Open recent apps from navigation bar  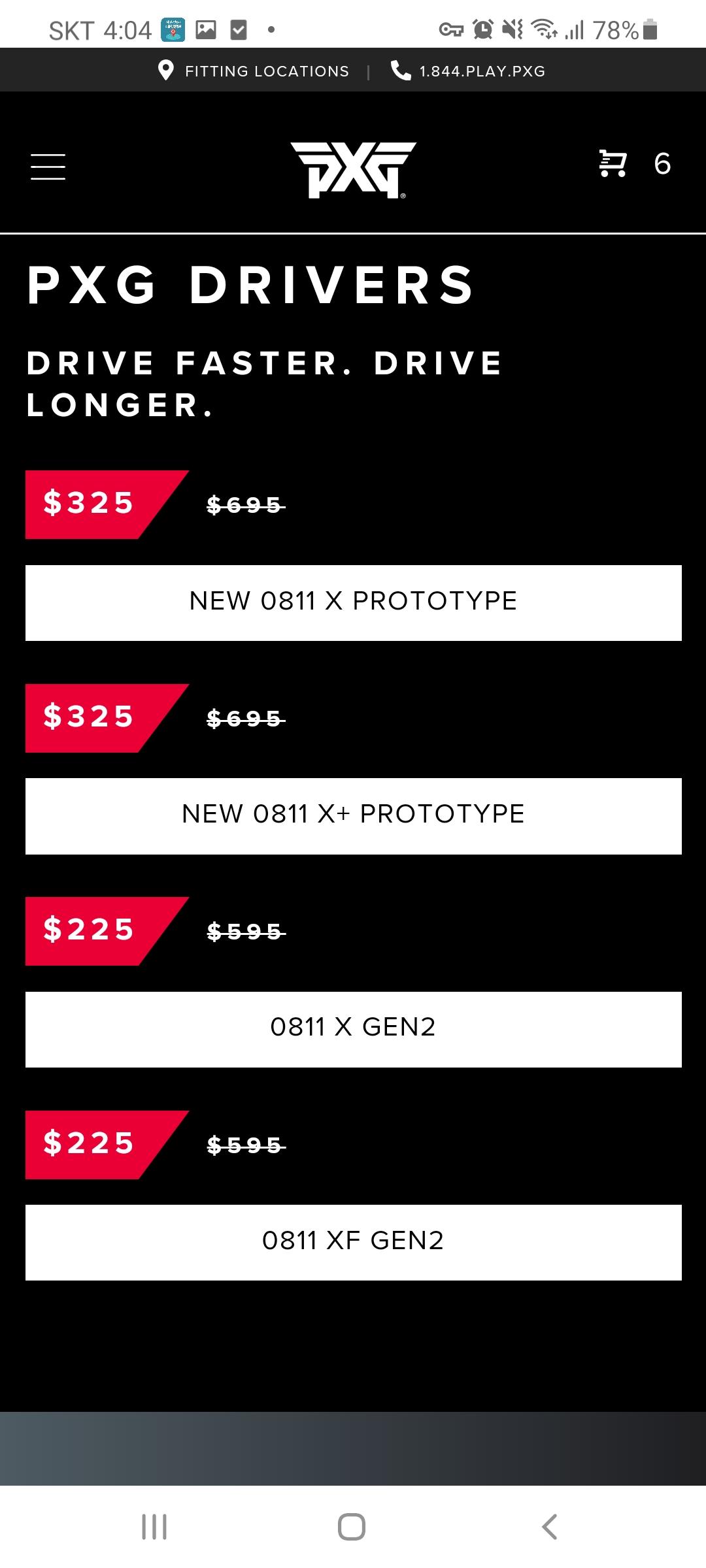154,1527
